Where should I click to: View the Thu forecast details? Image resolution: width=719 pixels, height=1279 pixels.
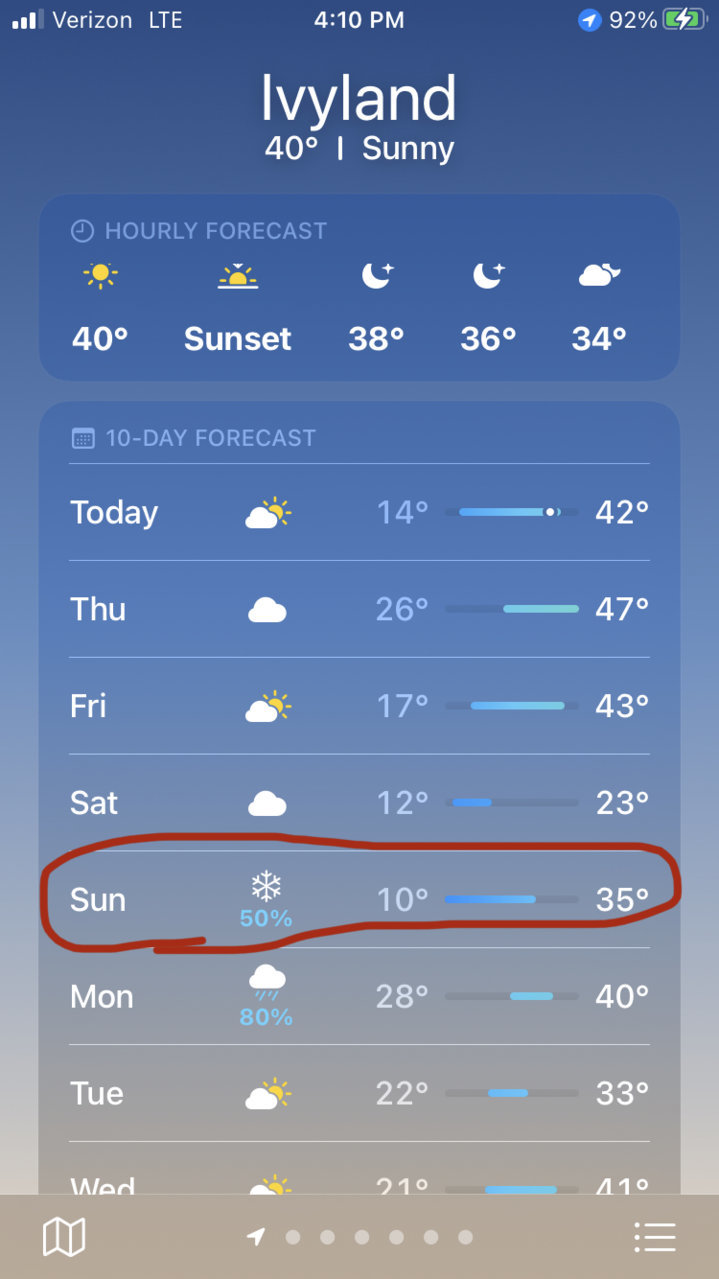pyautogui.click(x=359, y=609)
